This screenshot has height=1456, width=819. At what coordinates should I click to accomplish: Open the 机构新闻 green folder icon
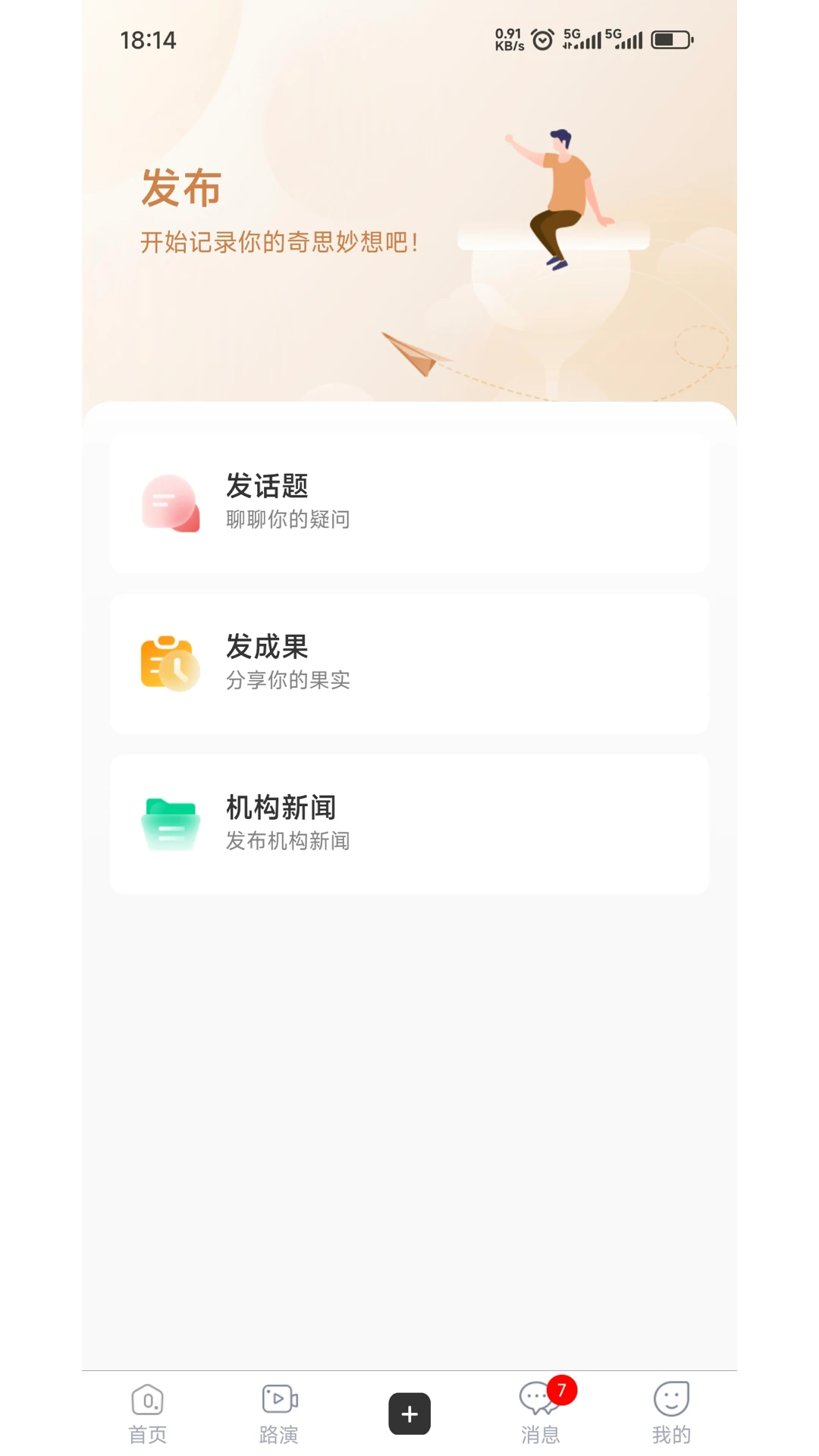point(169,824)
